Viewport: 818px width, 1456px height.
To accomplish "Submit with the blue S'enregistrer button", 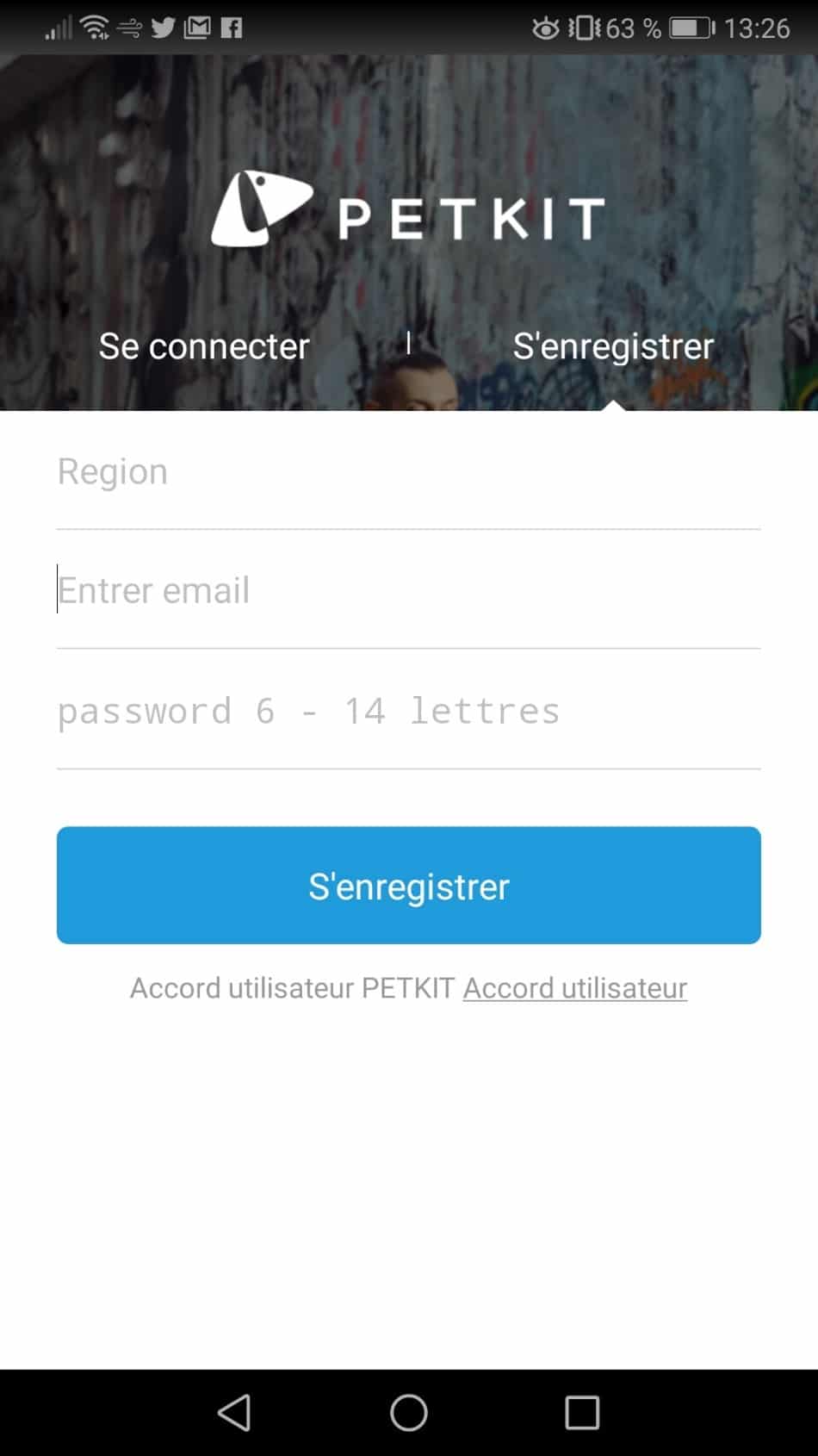I will click(x=408, y=886).
